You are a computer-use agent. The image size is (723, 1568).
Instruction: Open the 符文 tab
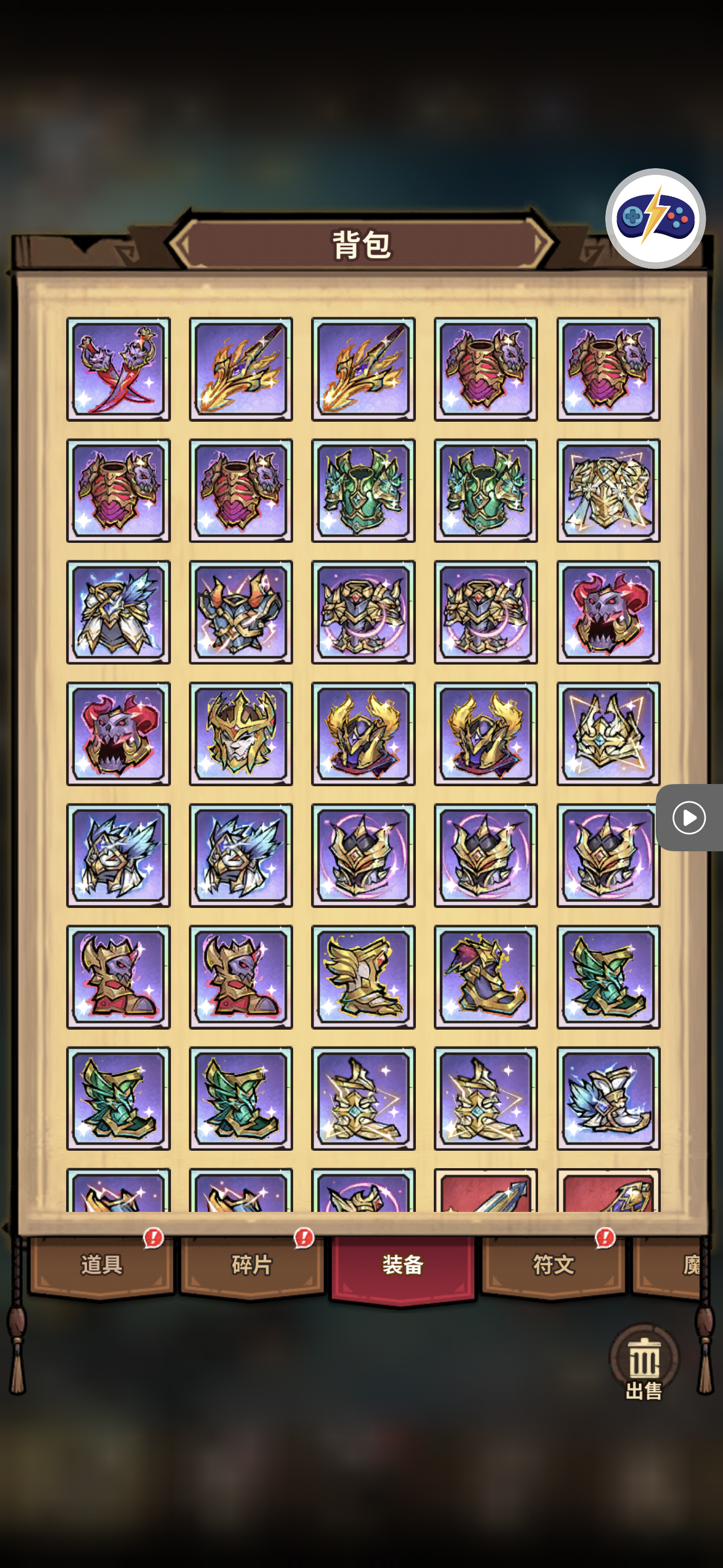(553, 1264)
